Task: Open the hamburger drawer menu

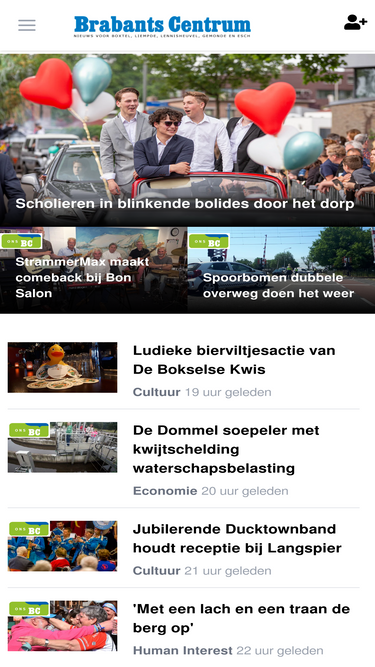Action: click(x=27, y=26)
